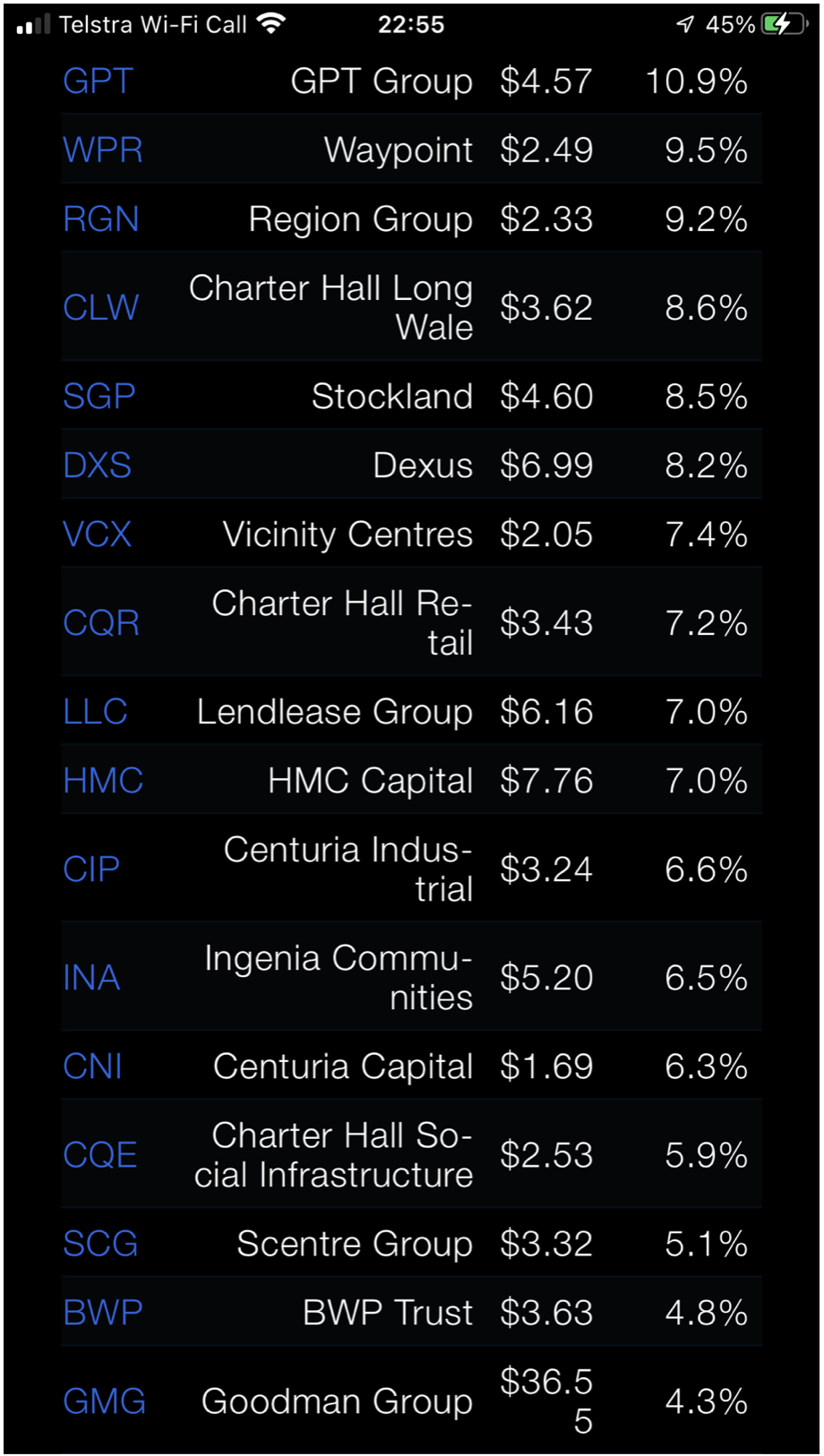This screenshot has width=824, height=1456.
Task: Select the BWP ticker link
Action: (102, 1313)
